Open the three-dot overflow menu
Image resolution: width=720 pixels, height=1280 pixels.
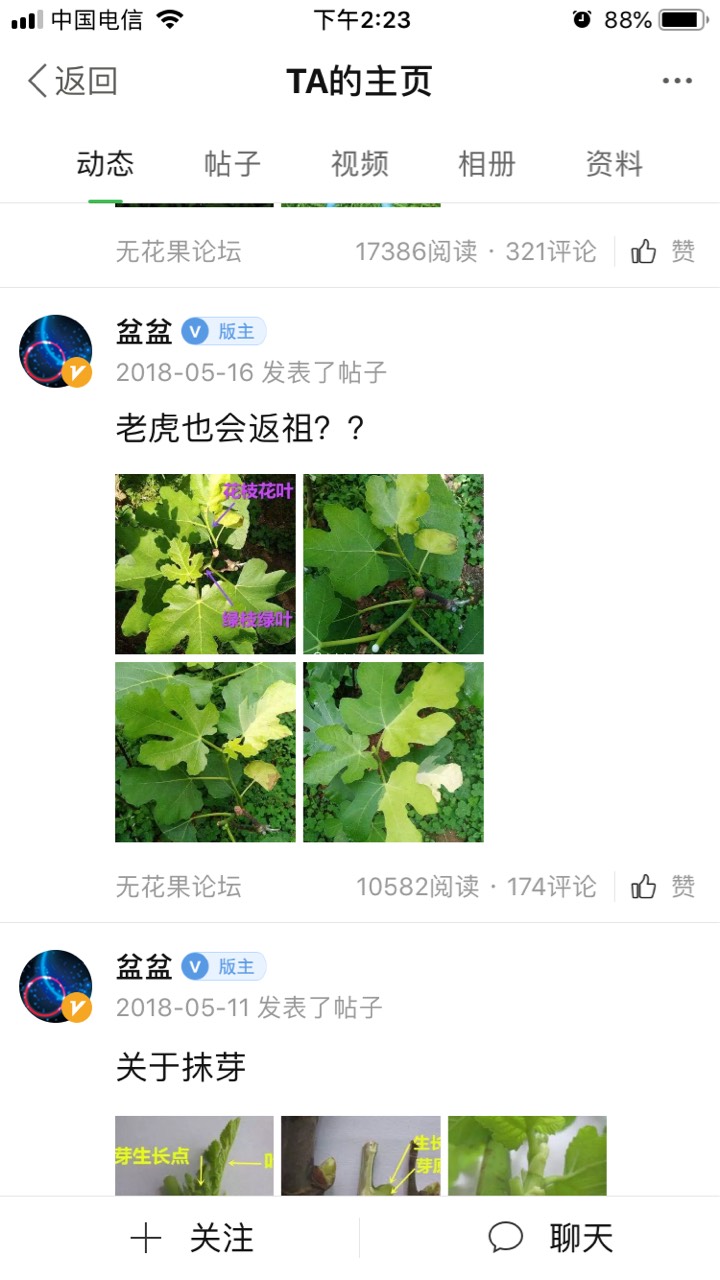tap(677, 81)
